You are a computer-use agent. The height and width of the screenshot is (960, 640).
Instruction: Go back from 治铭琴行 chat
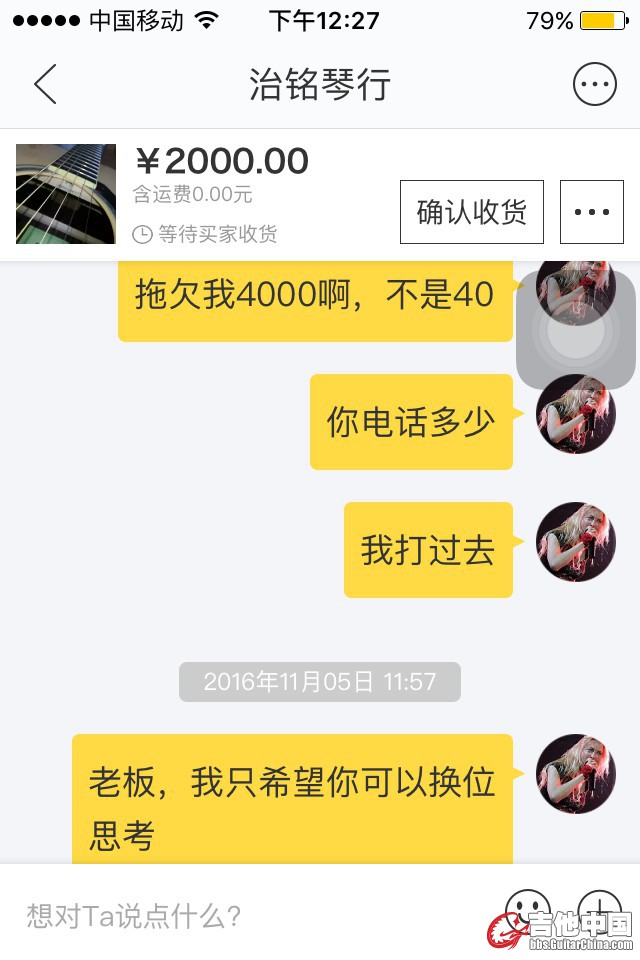tap(45, 85)
